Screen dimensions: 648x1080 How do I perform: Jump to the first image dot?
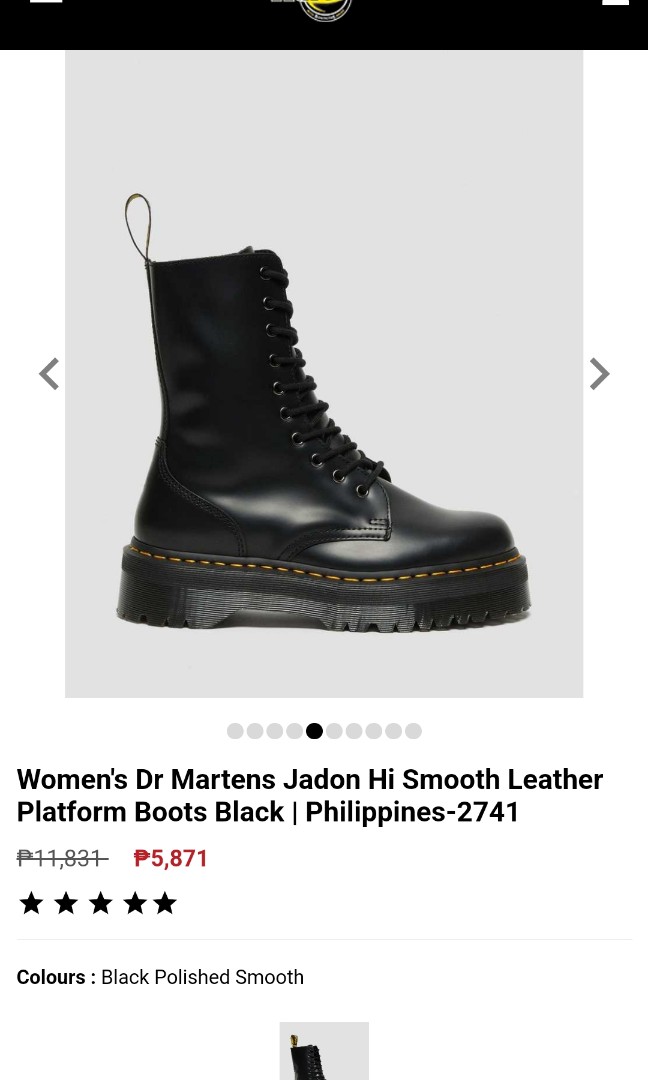coord(235,731)
